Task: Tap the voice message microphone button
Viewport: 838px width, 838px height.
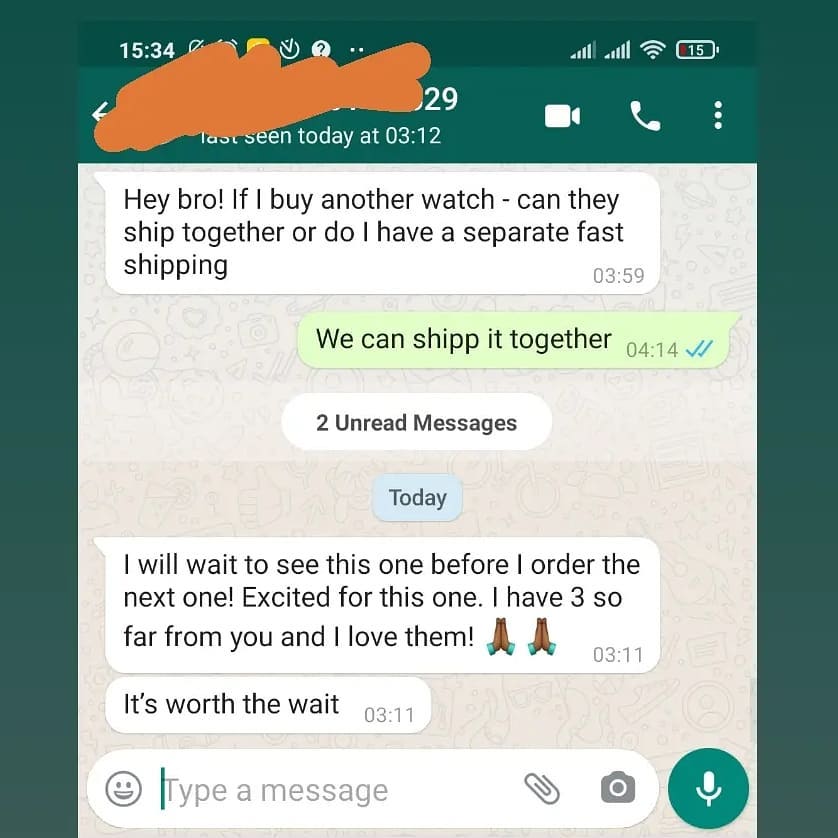Action: (x=708, y=788)
